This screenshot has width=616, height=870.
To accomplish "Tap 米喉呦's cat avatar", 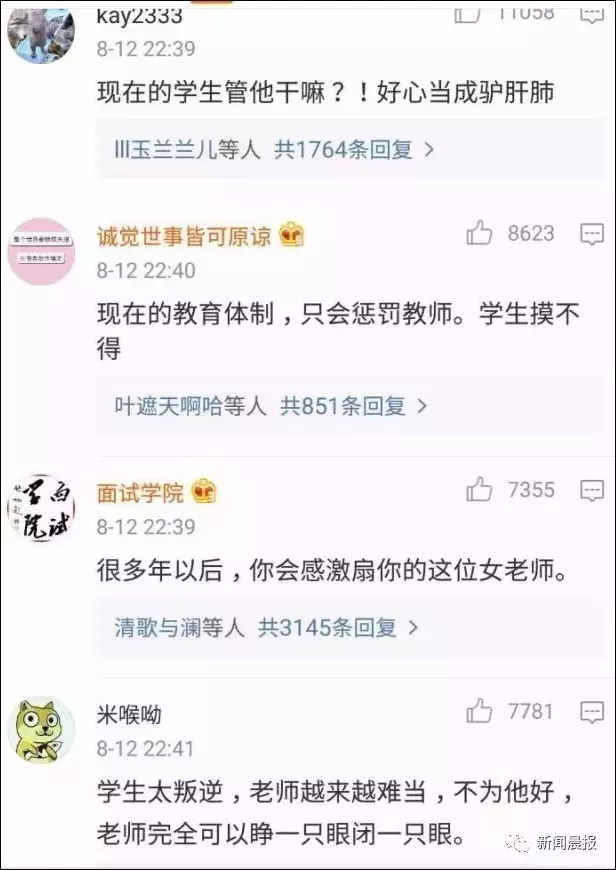I will 41,729.
